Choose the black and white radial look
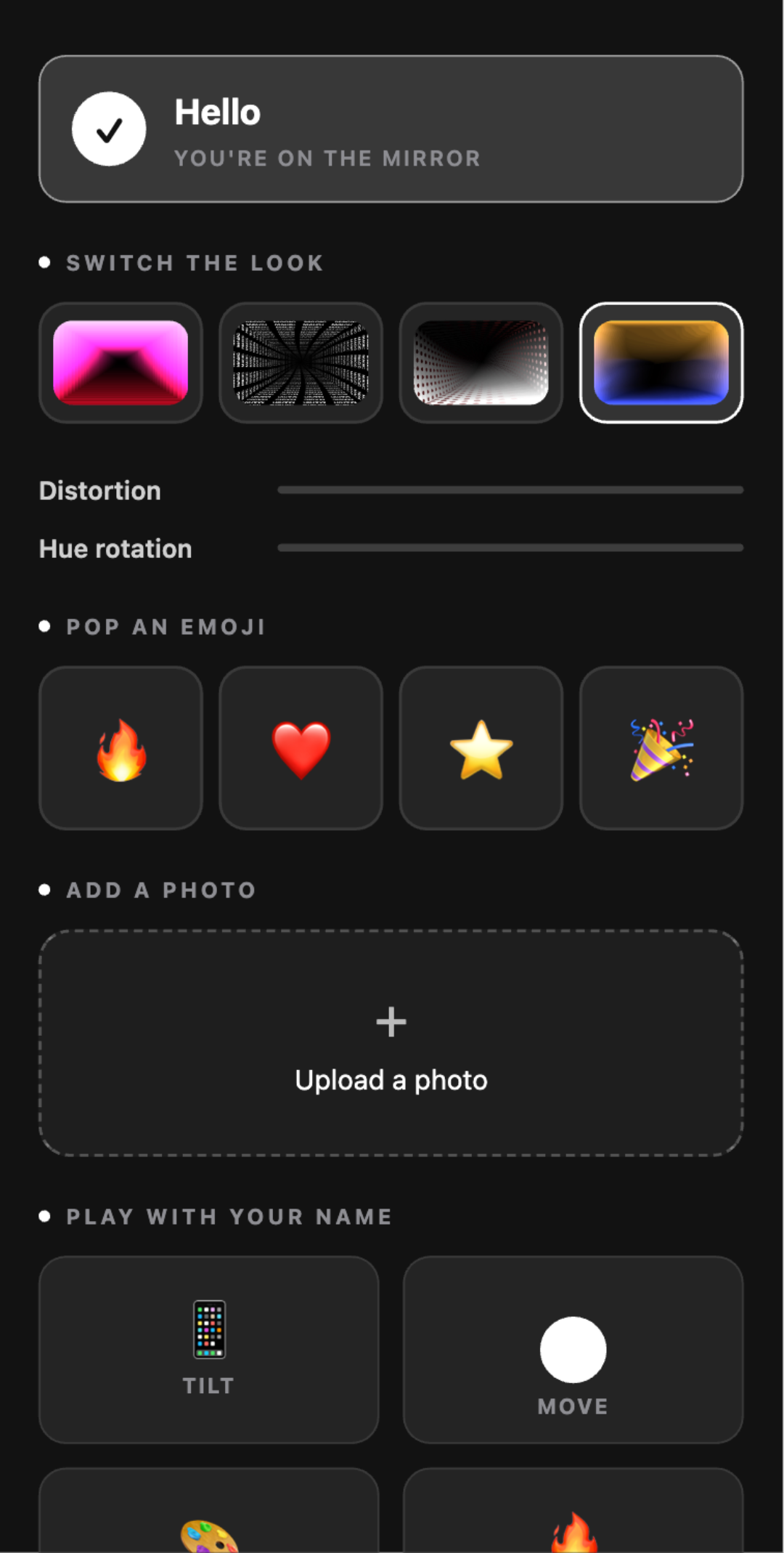Screen dimensions: 784x1553 [301, 362]
